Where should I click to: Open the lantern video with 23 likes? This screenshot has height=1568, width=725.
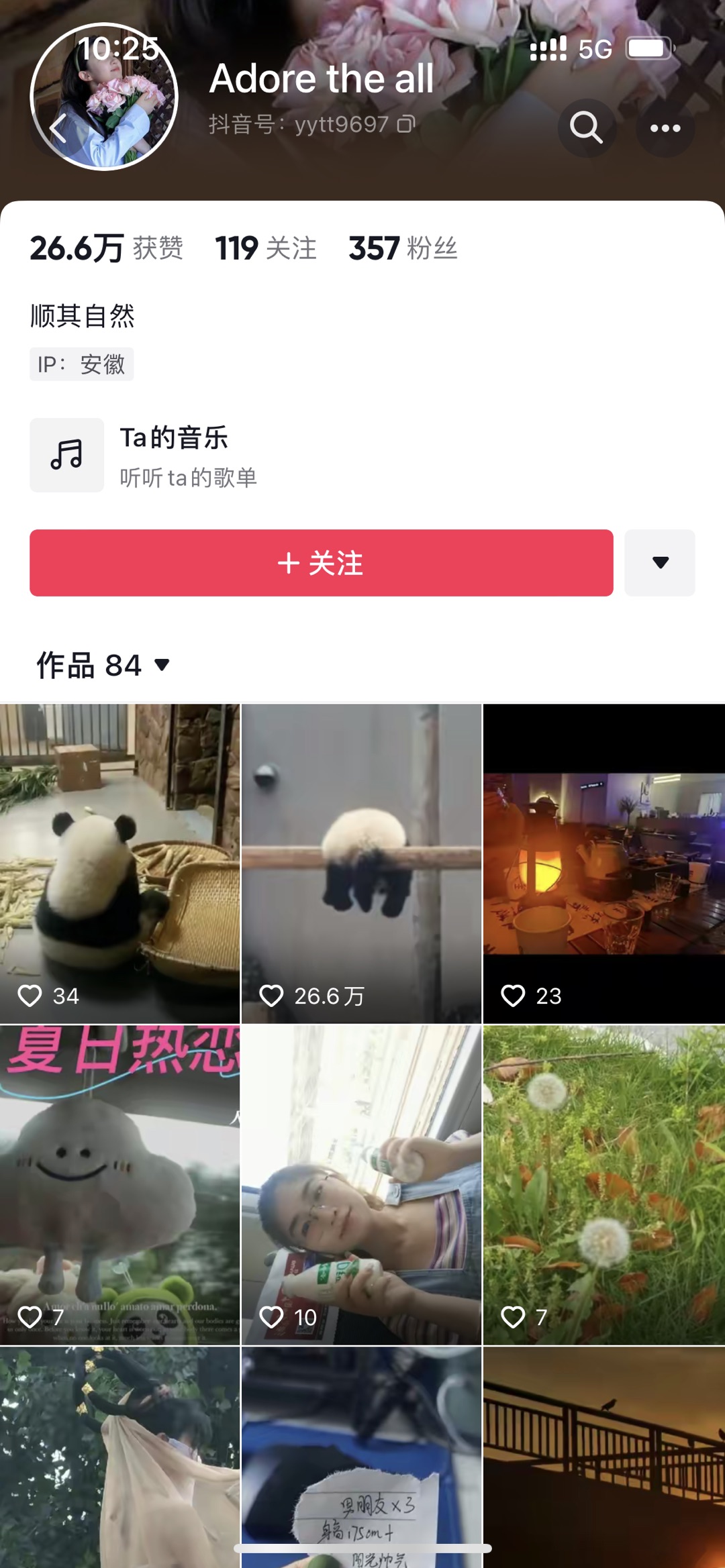pos(603,862)
